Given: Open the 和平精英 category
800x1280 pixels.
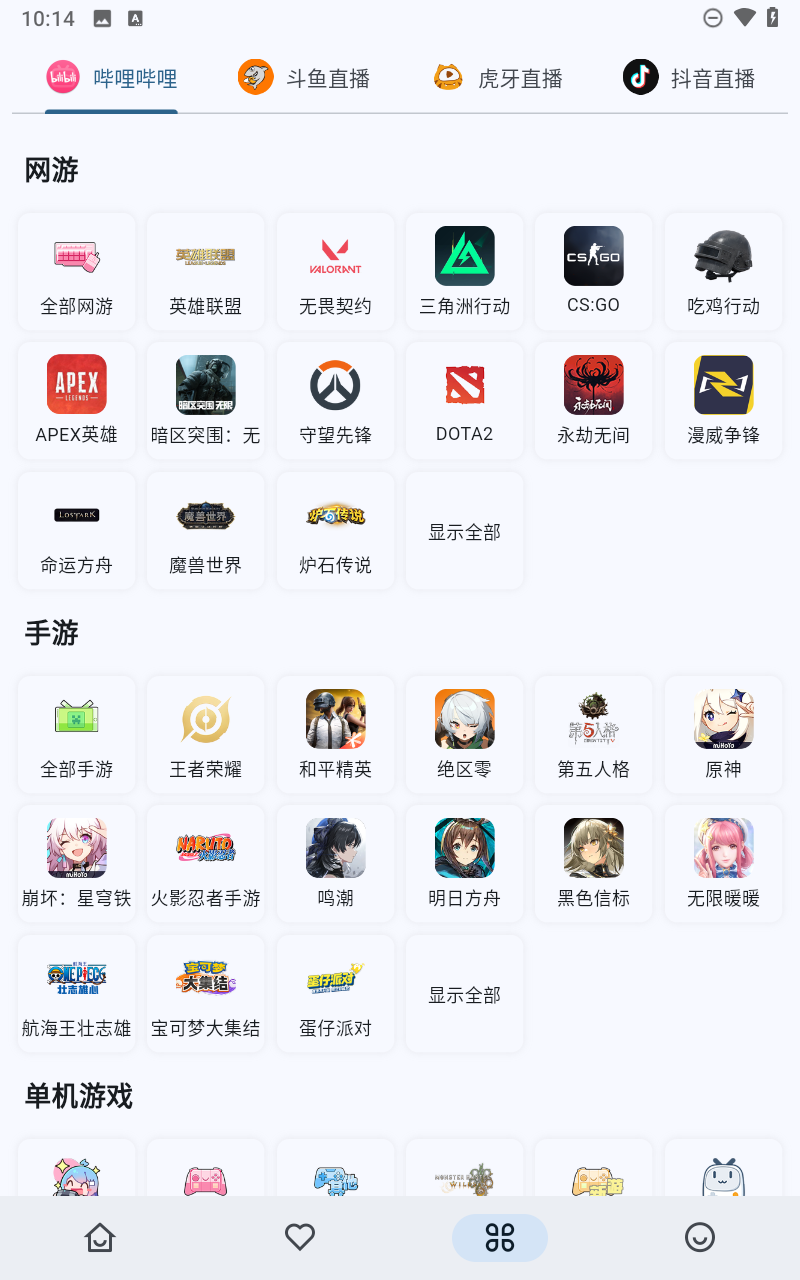Looking at the screenshot, I should pos(335,734).
